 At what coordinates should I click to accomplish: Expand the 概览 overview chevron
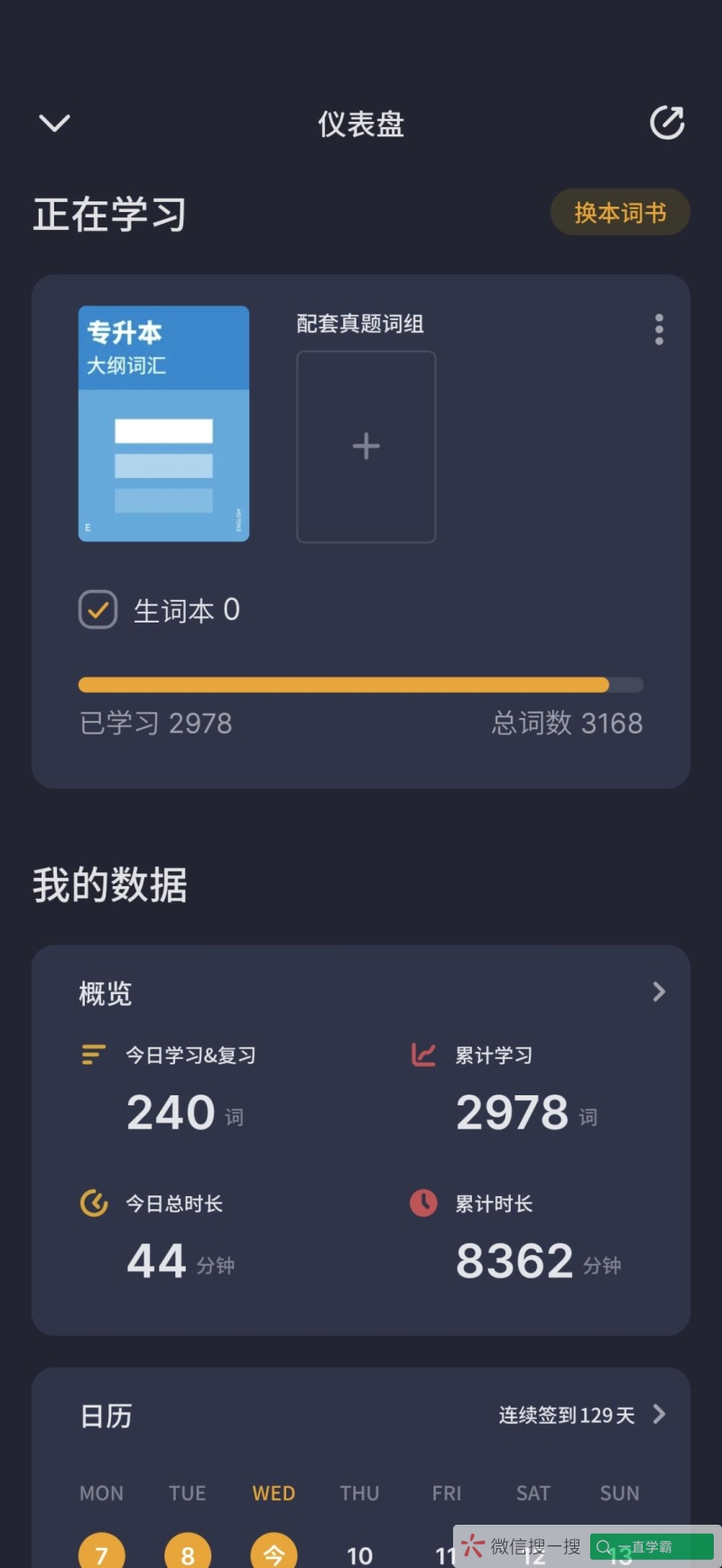point(659,992)
